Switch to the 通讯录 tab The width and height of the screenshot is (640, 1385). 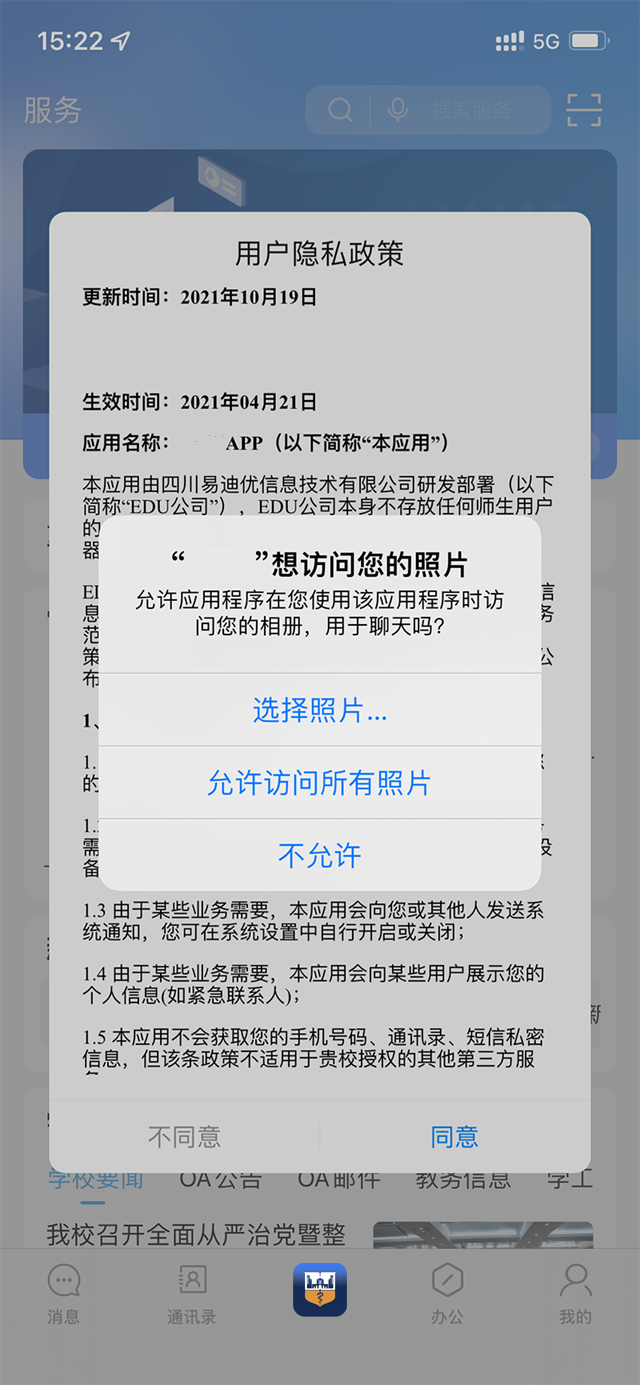(191, 1293)
